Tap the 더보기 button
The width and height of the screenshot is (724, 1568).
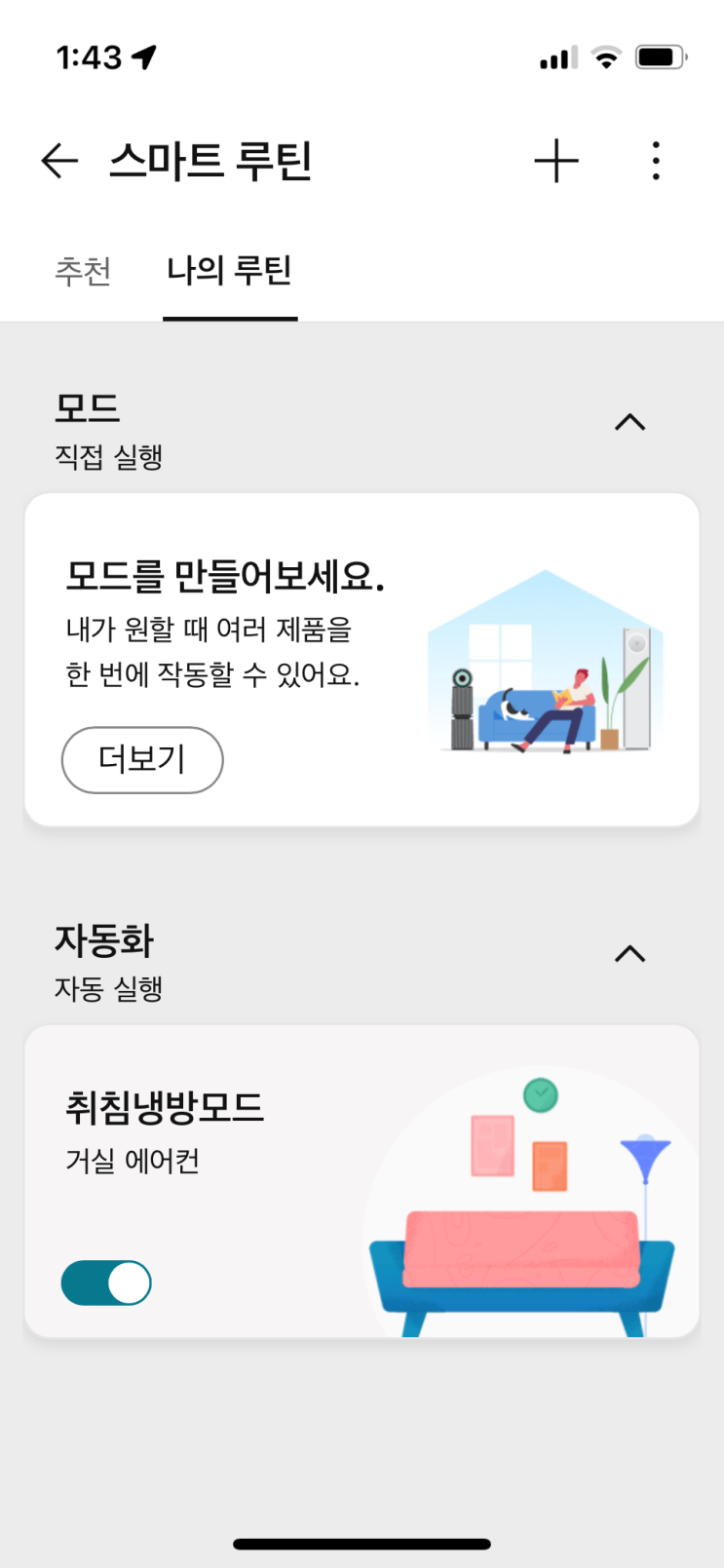click(142, 760)
